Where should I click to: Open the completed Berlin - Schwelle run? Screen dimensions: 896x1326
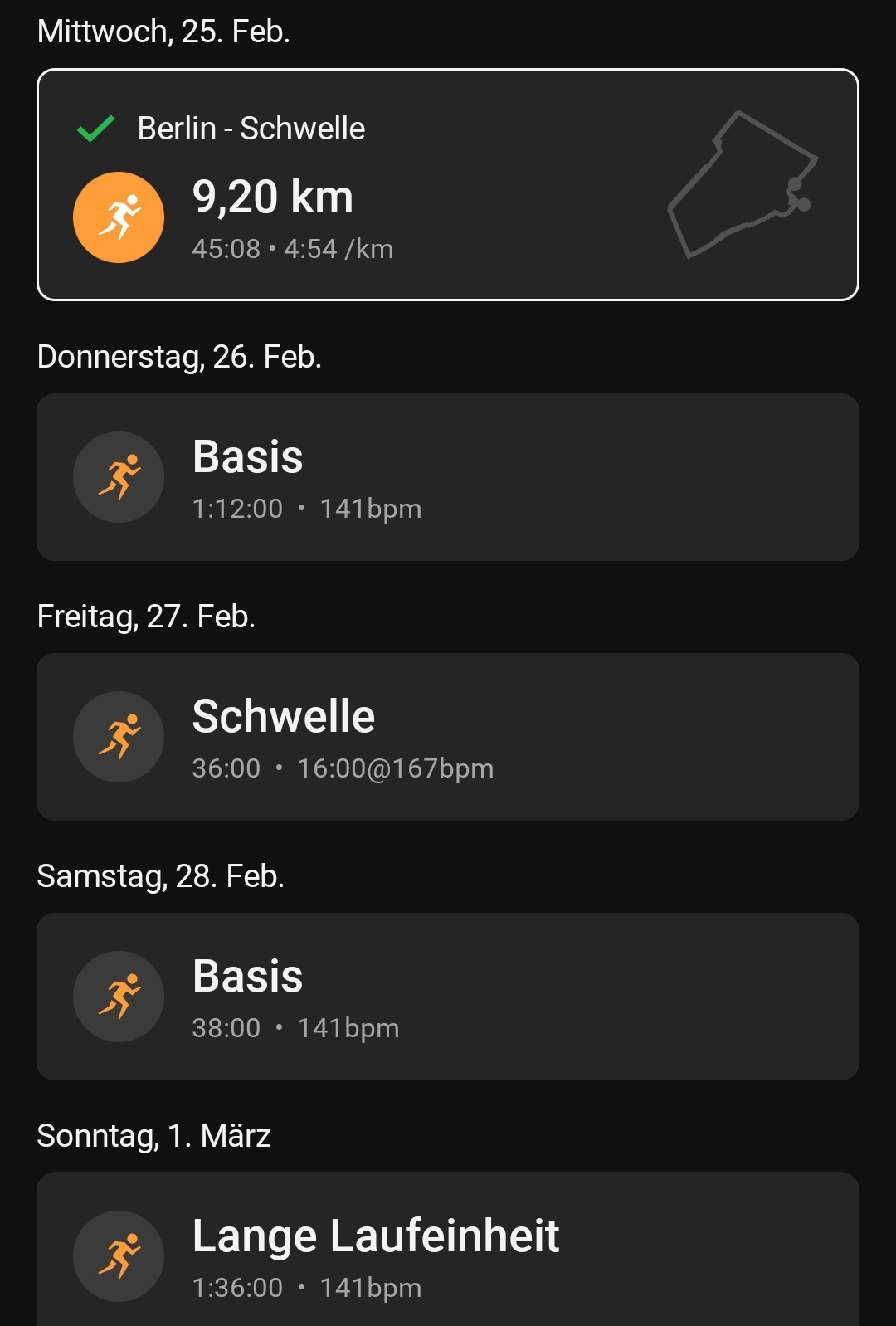(x=448, y=184)
